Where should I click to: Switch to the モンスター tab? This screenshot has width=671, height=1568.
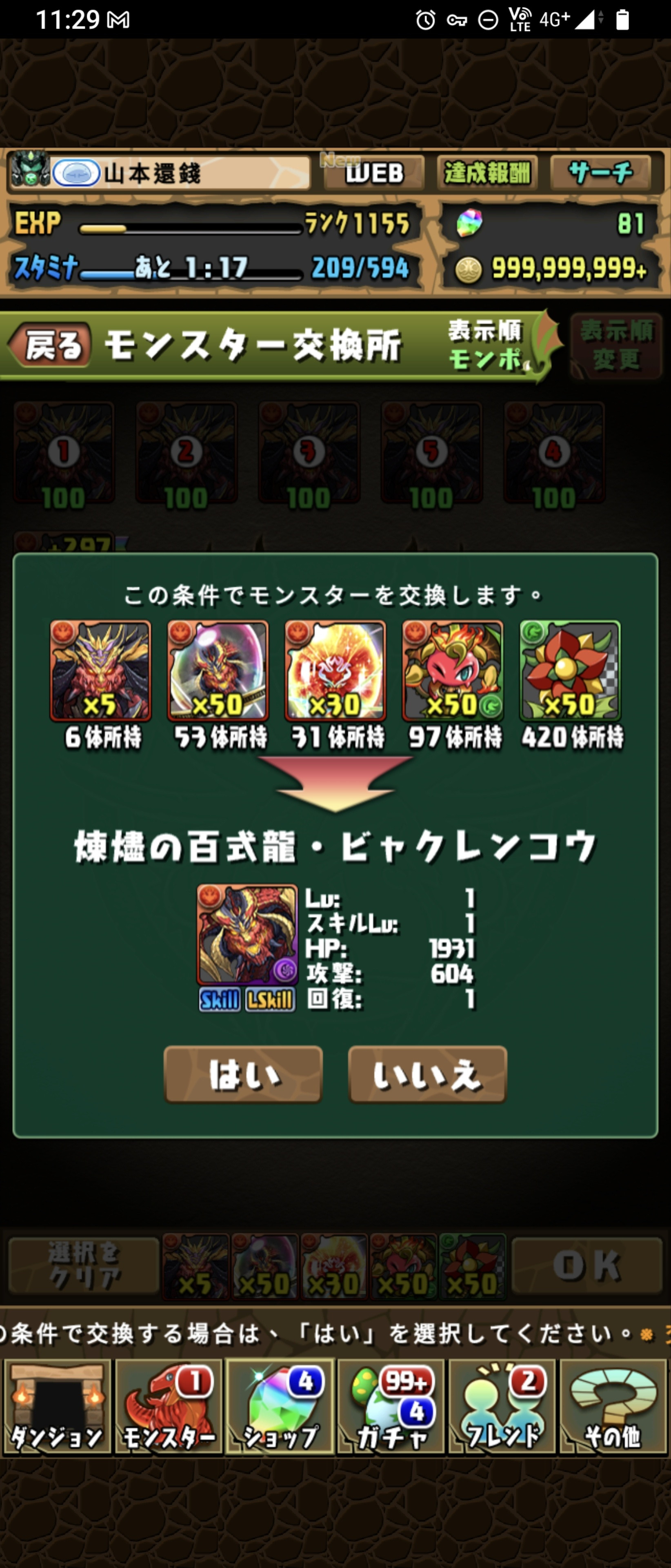coord(169,1407)
